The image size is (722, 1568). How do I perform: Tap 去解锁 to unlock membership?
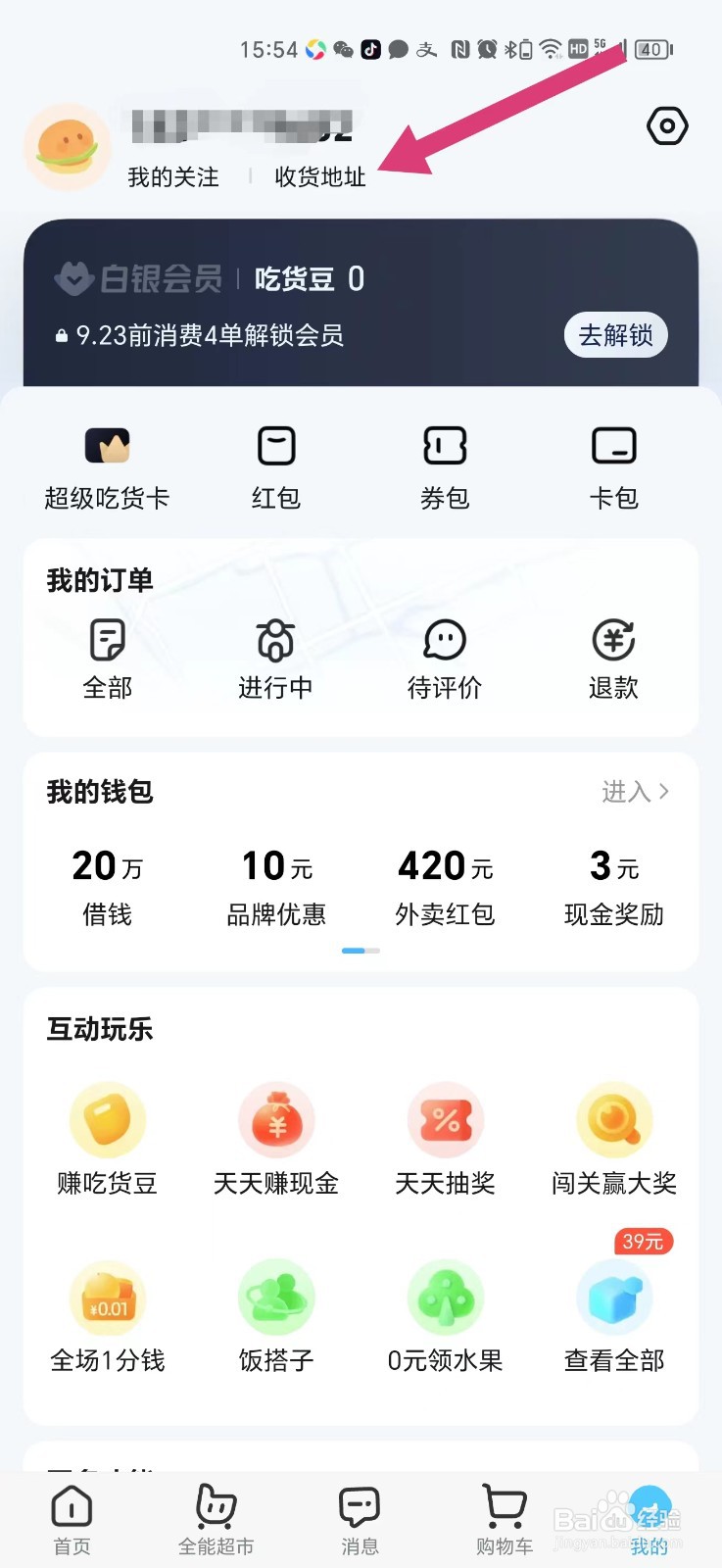point(615,335)
